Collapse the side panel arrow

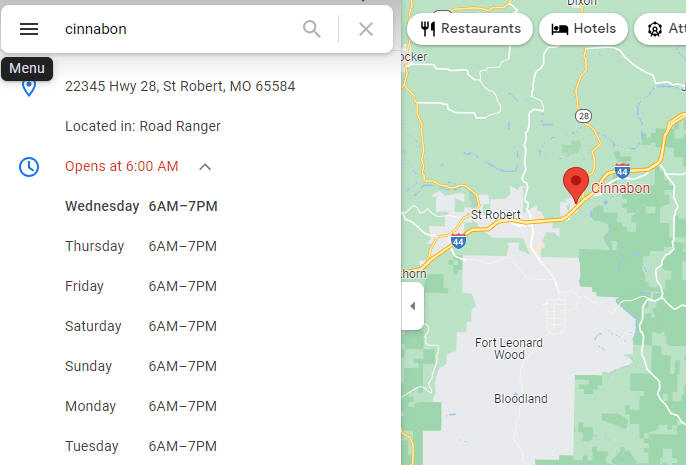(x=412, y=306)
